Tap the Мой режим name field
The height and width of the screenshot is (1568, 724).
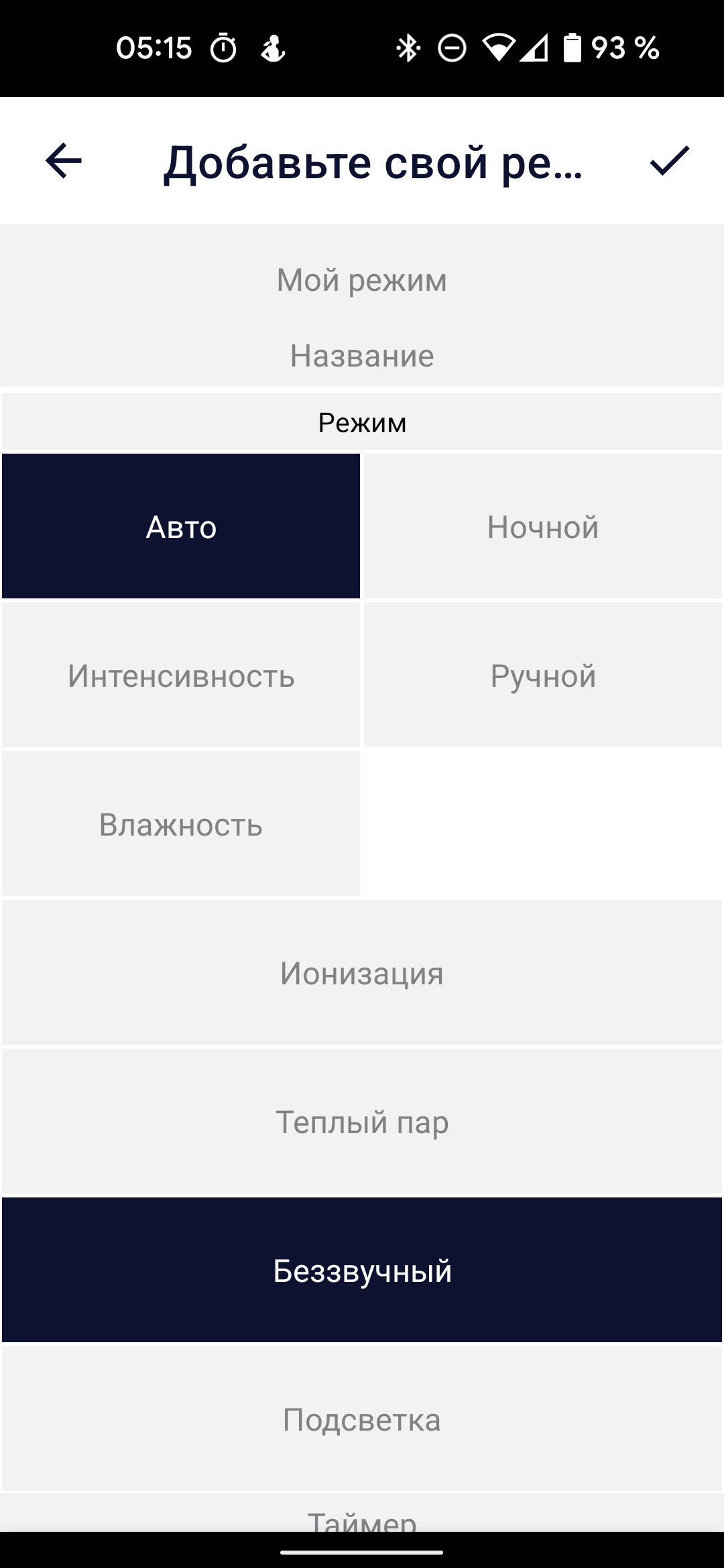[362, 280]
